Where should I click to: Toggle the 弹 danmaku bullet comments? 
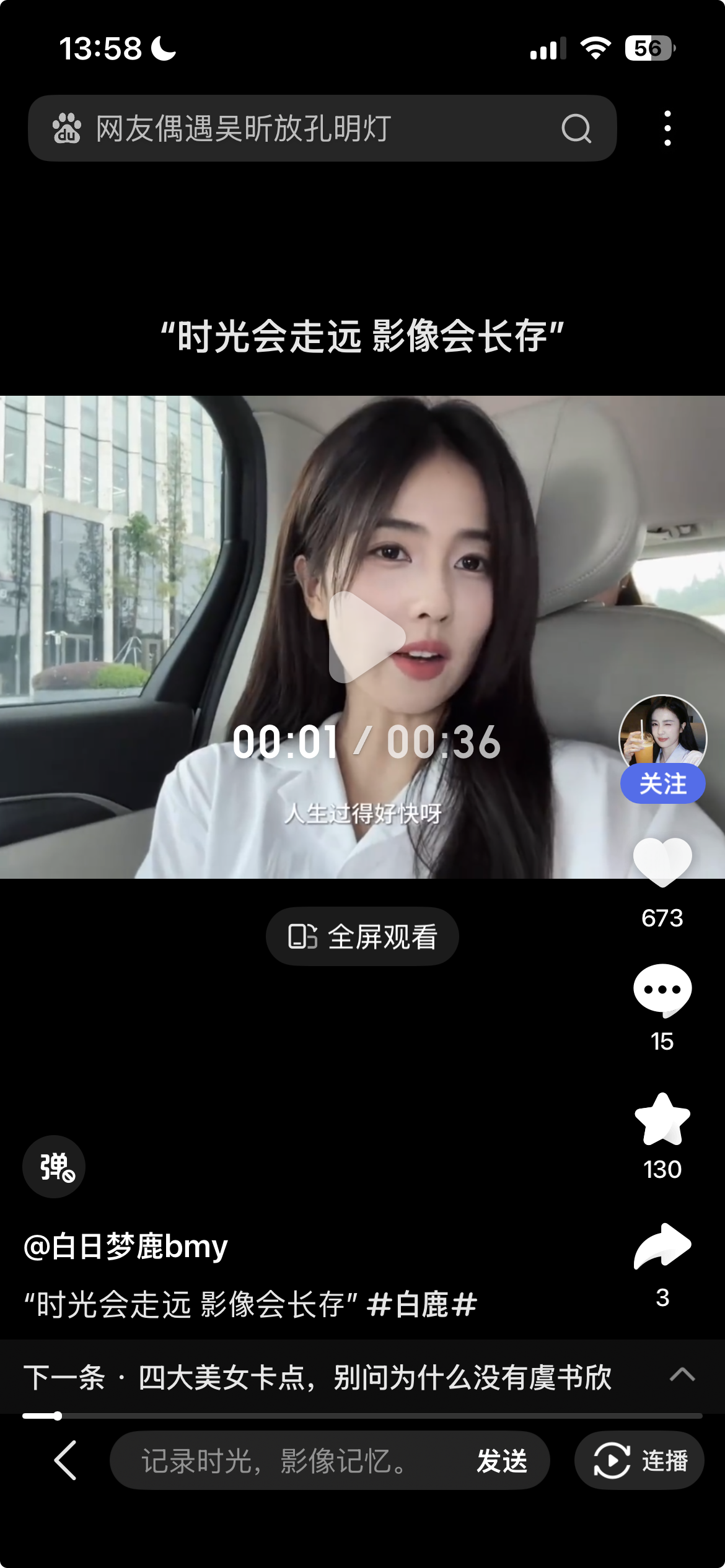click(54, 1167)
